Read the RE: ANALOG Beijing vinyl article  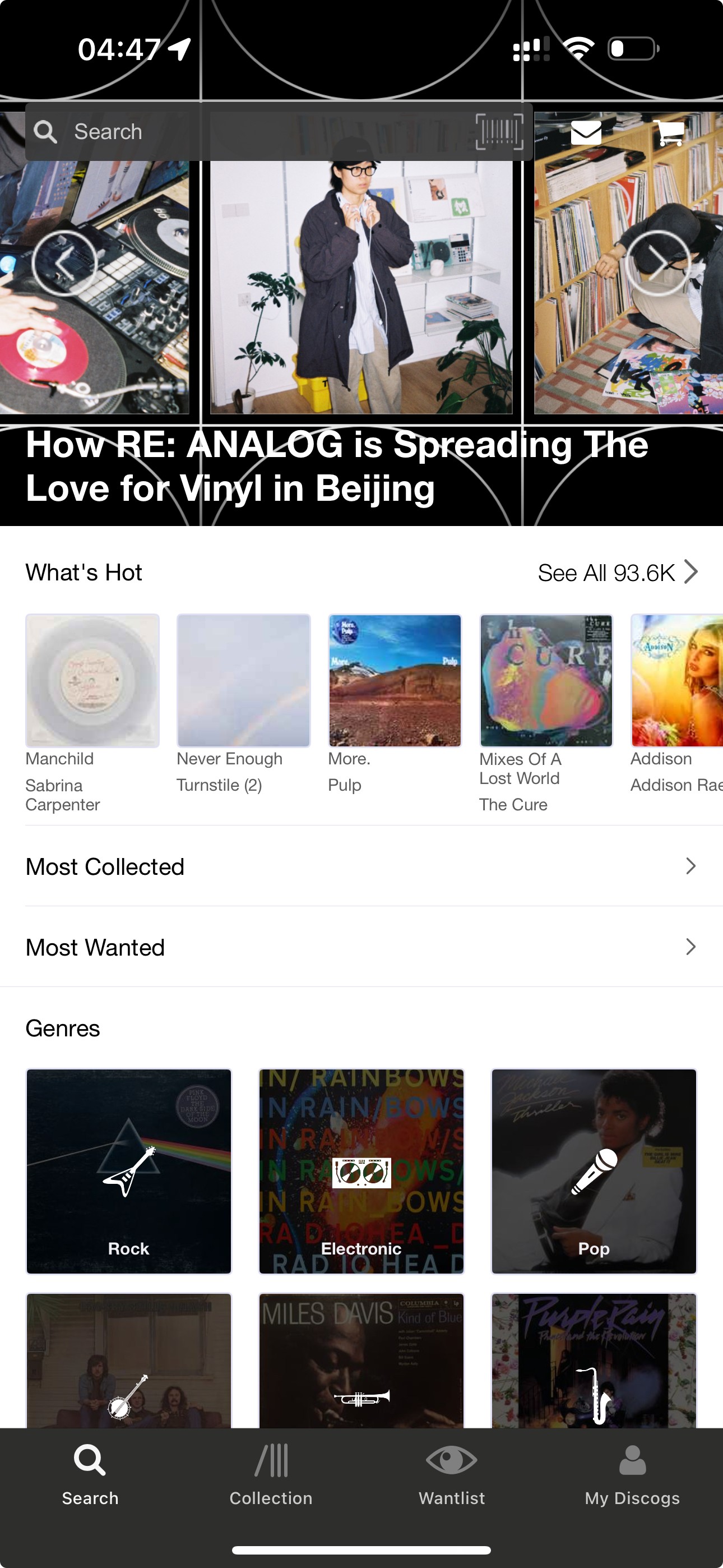coord(336,466)
